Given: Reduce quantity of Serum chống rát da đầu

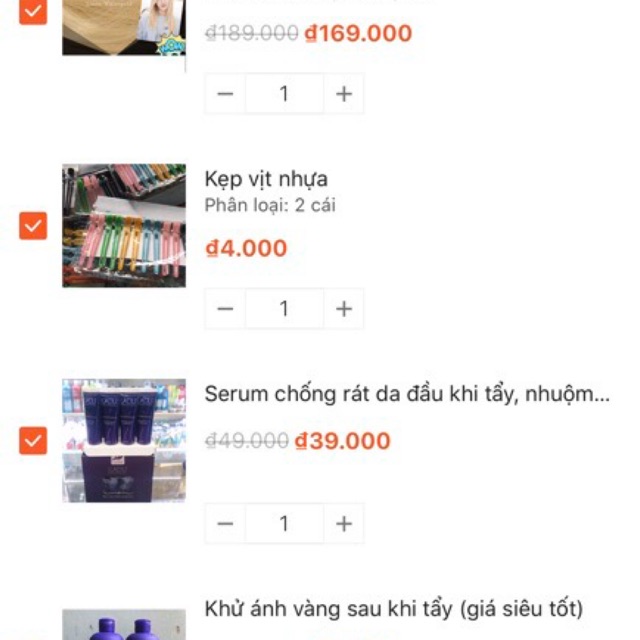Looking at the screenshot, I should (x=225, y=524).
